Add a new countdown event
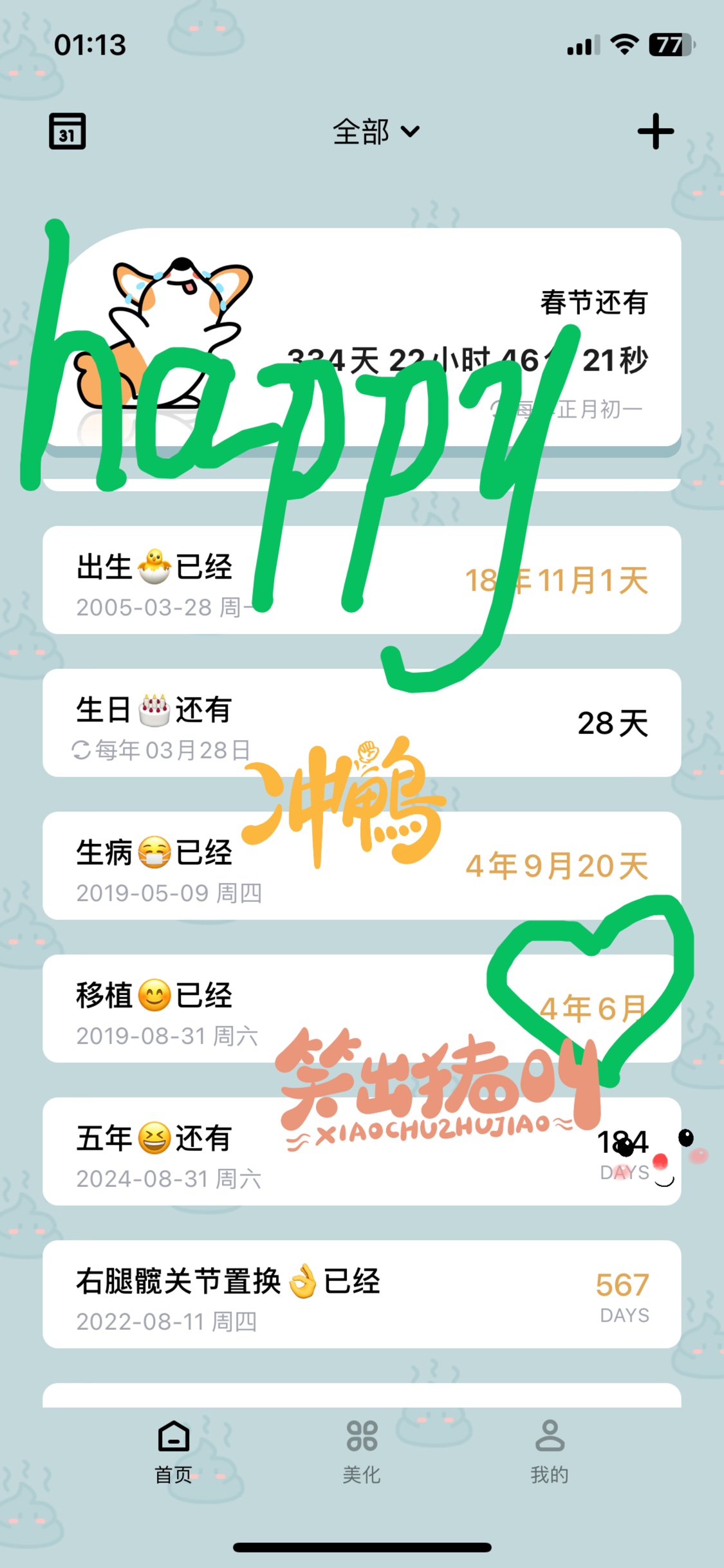724x1568 pixels. (x=655, y=131)
